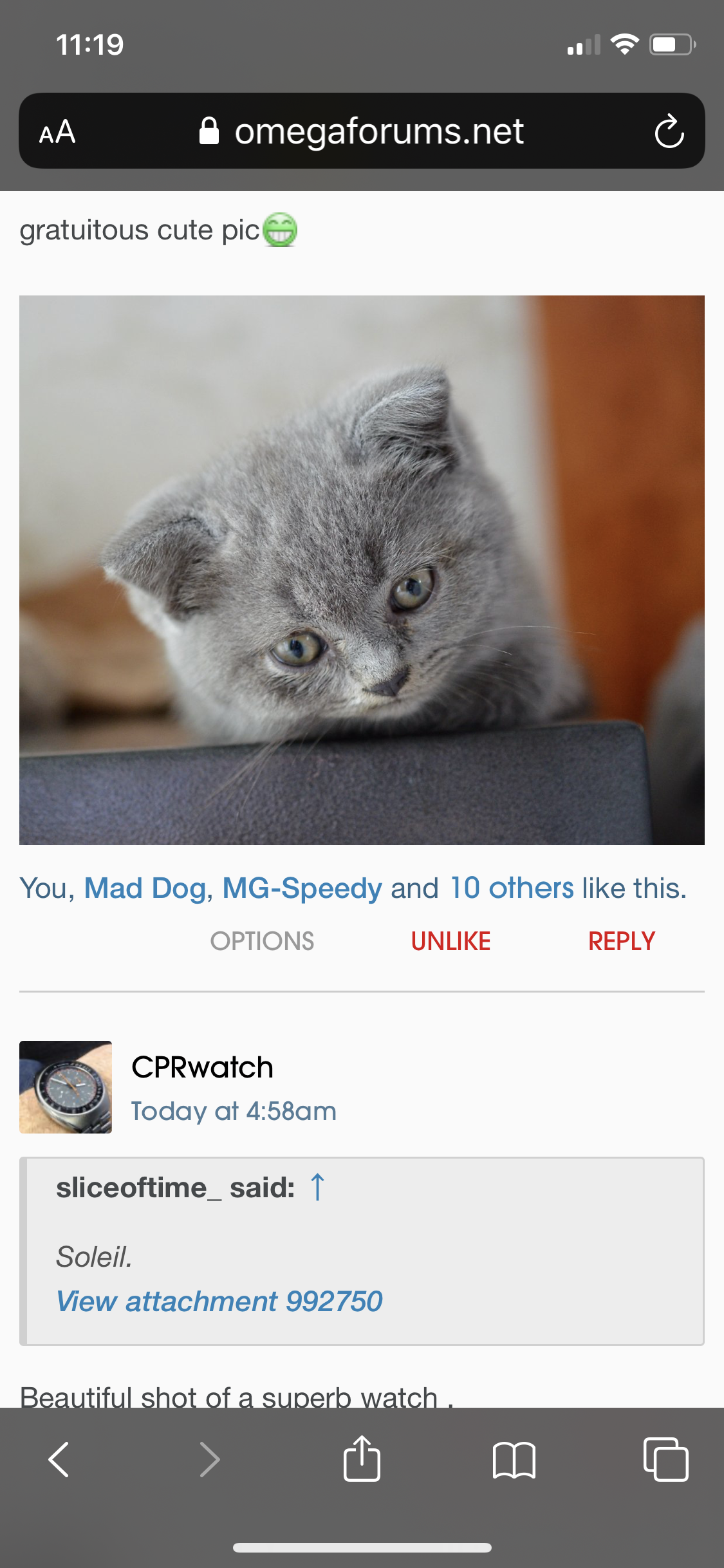Open Mad Dog's profile link
724x1568 pixels.
(145, 888)
